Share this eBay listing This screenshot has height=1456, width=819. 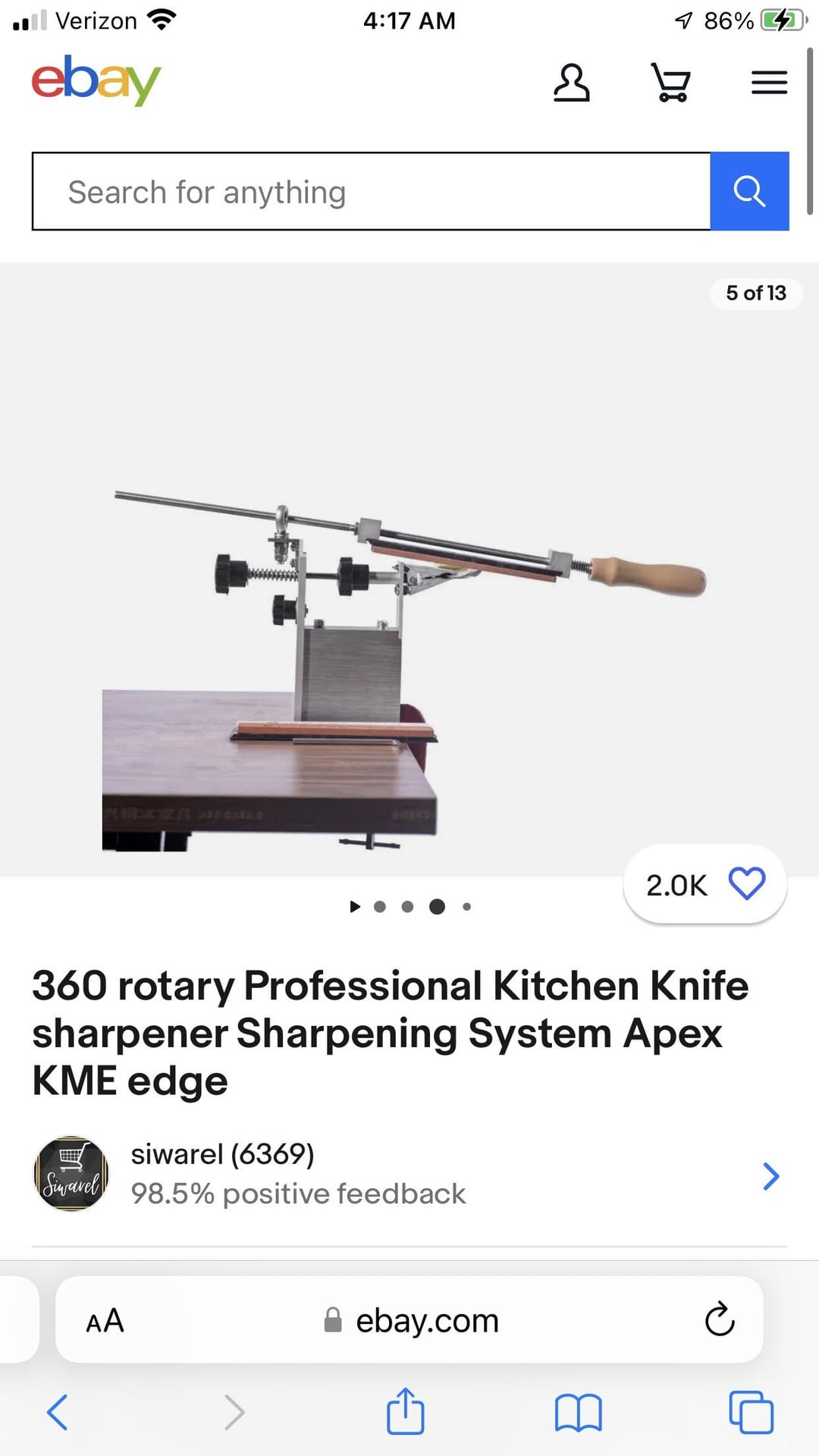pyautogui.click(x=405, y=1412)
